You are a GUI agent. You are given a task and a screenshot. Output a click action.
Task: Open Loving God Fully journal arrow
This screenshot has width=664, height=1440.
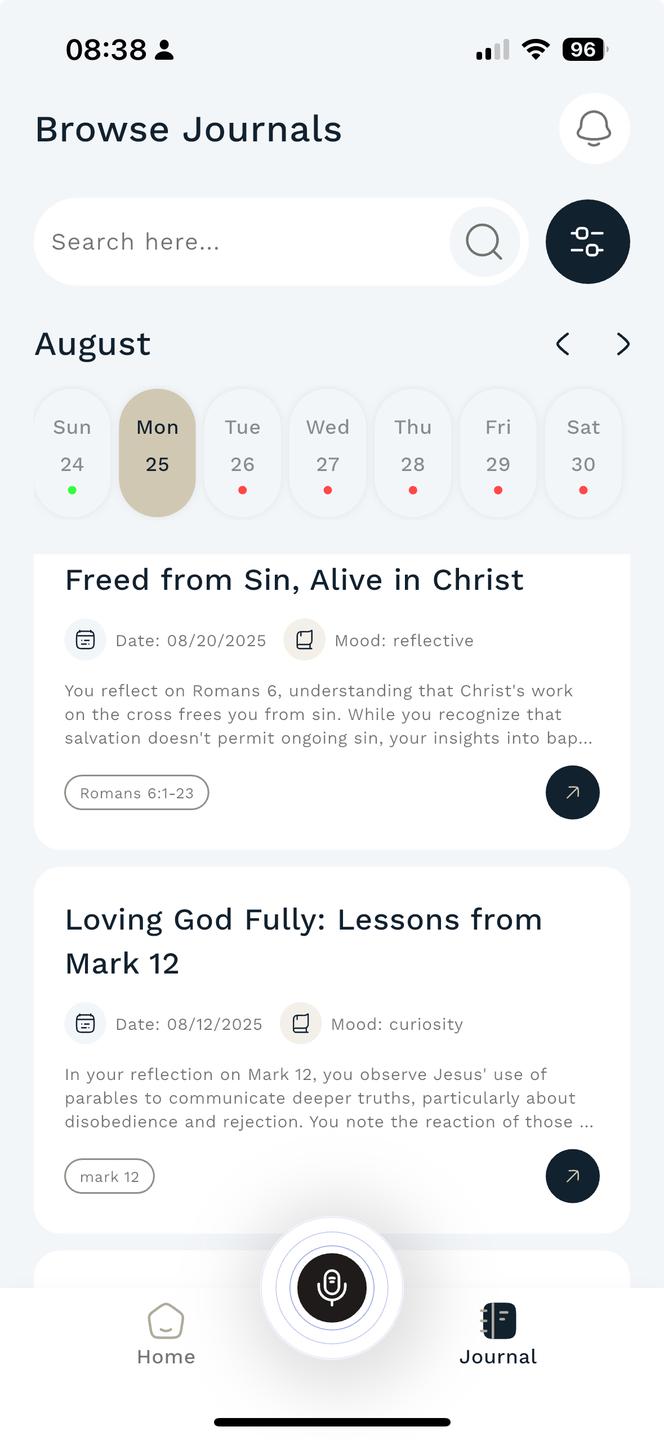coord(572,1177)
